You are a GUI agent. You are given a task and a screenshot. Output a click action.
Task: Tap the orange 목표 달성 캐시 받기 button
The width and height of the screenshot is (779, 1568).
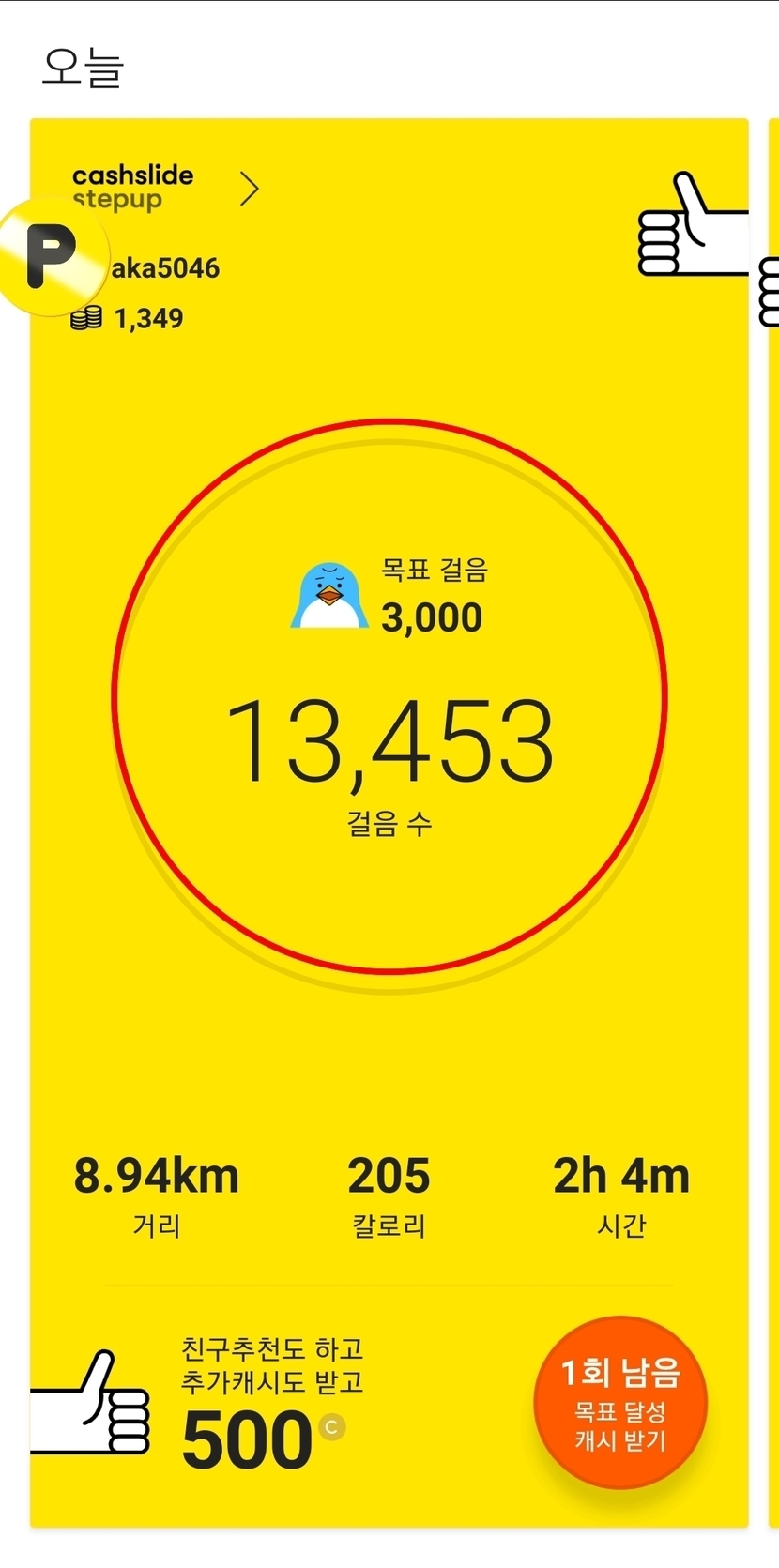coord(620,1402)
